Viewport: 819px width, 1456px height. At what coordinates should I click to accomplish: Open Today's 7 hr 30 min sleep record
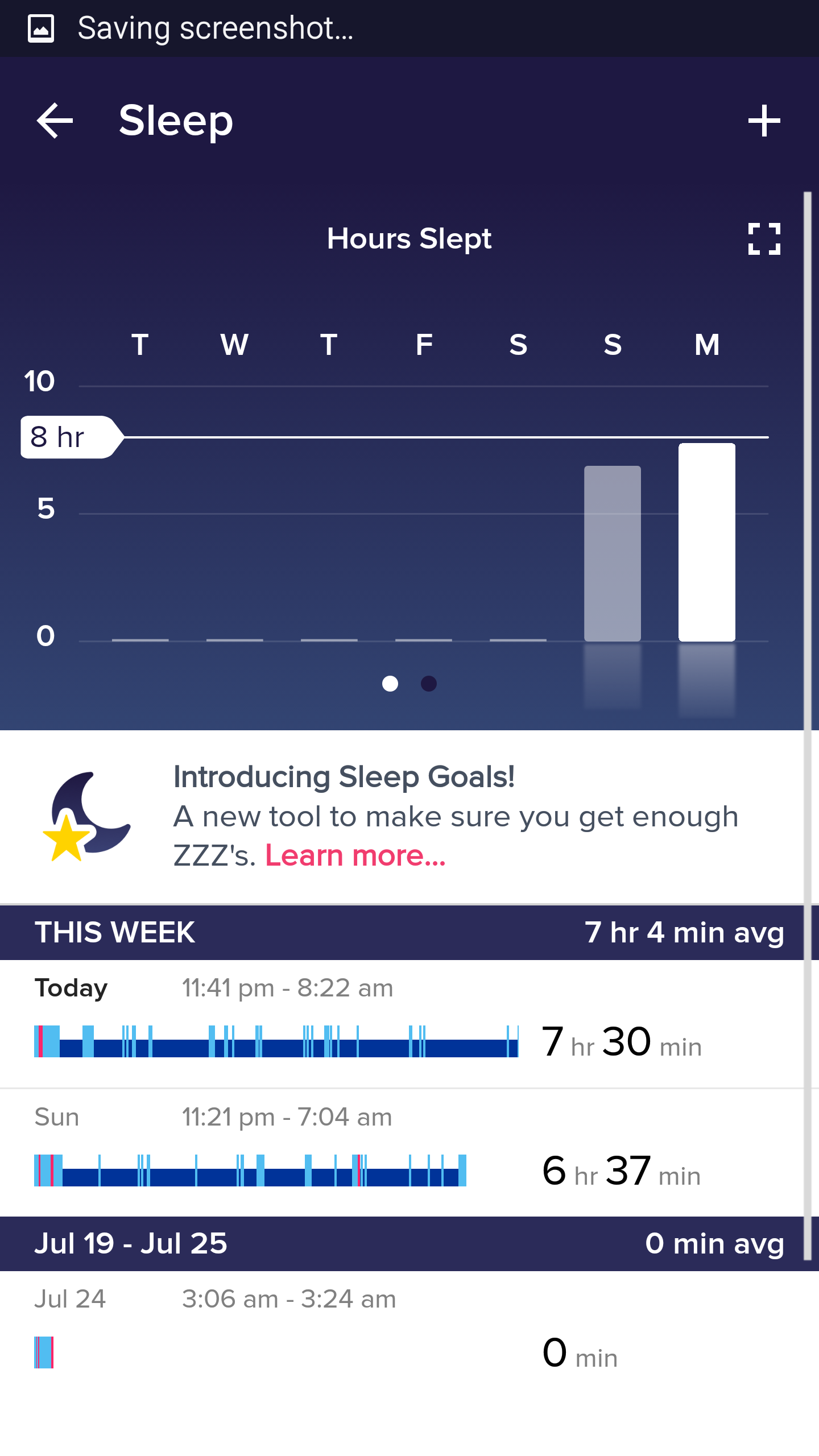(x=402, y=1024)
